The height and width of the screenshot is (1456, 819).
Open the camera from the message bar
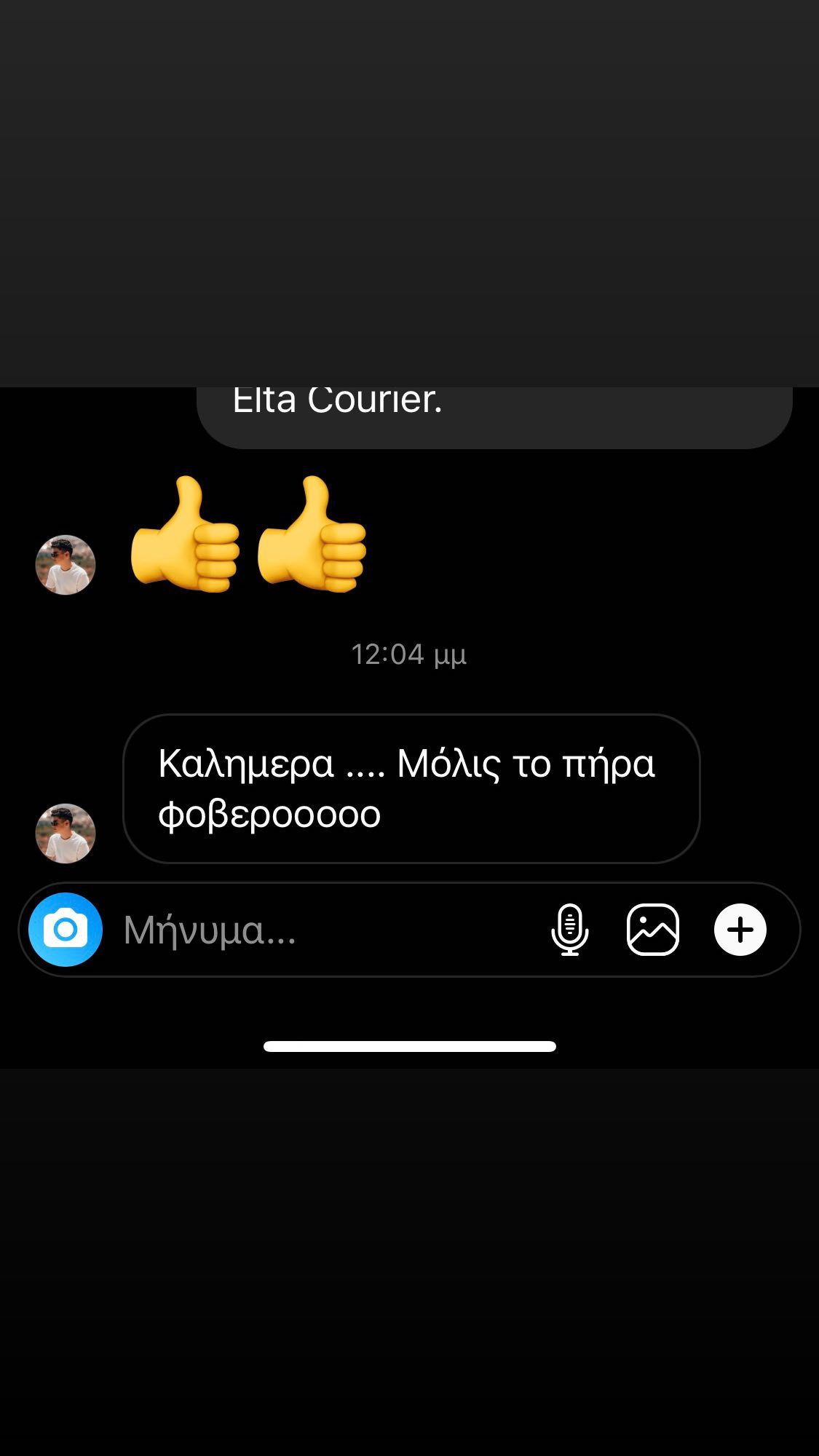pos(66,930)
